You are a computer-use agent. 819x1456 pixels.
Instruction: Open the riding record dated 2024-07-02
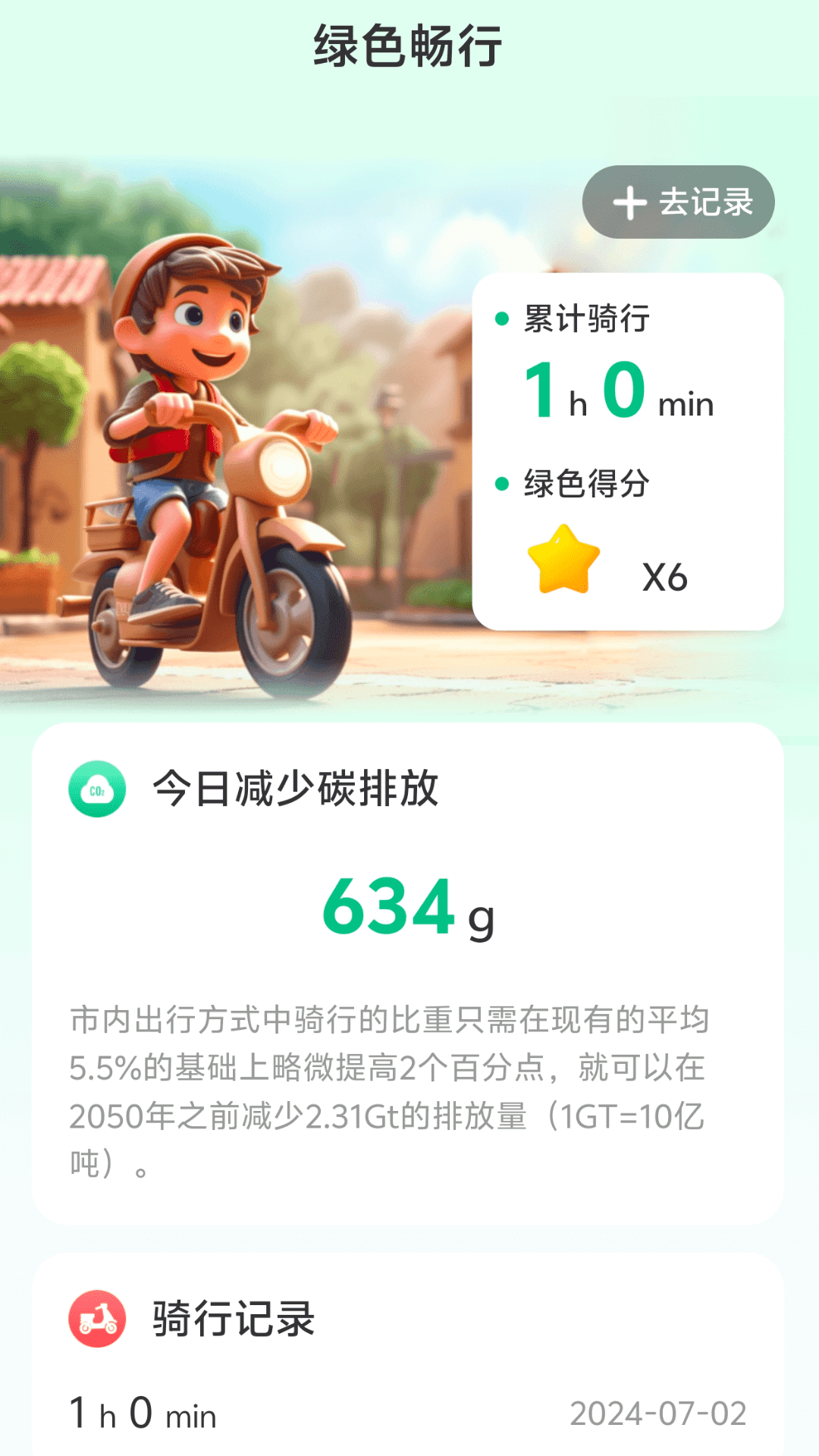click(408, 1414)
